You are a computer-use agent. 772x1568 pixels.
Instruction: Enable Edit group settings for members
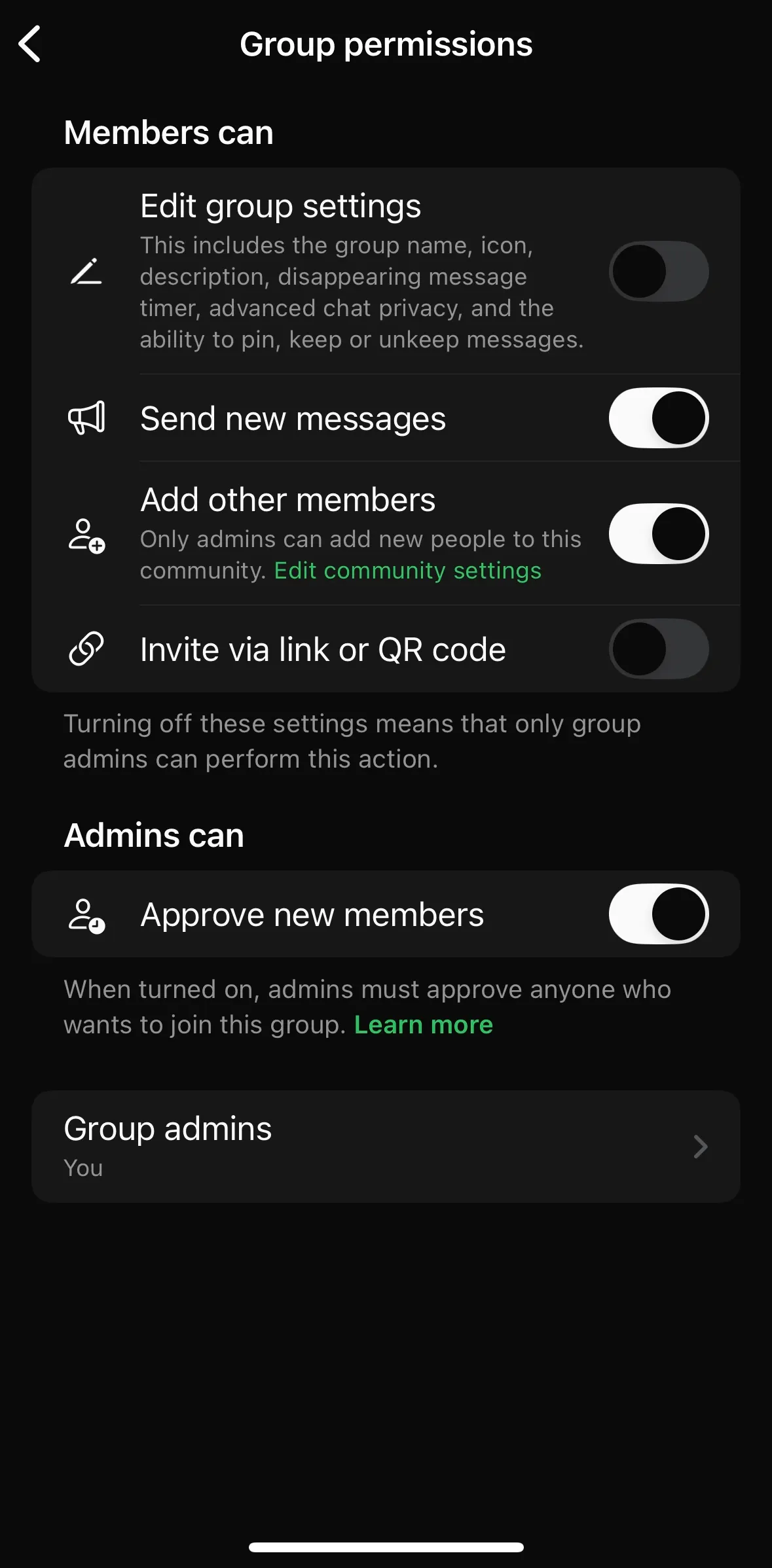[658, 272]
